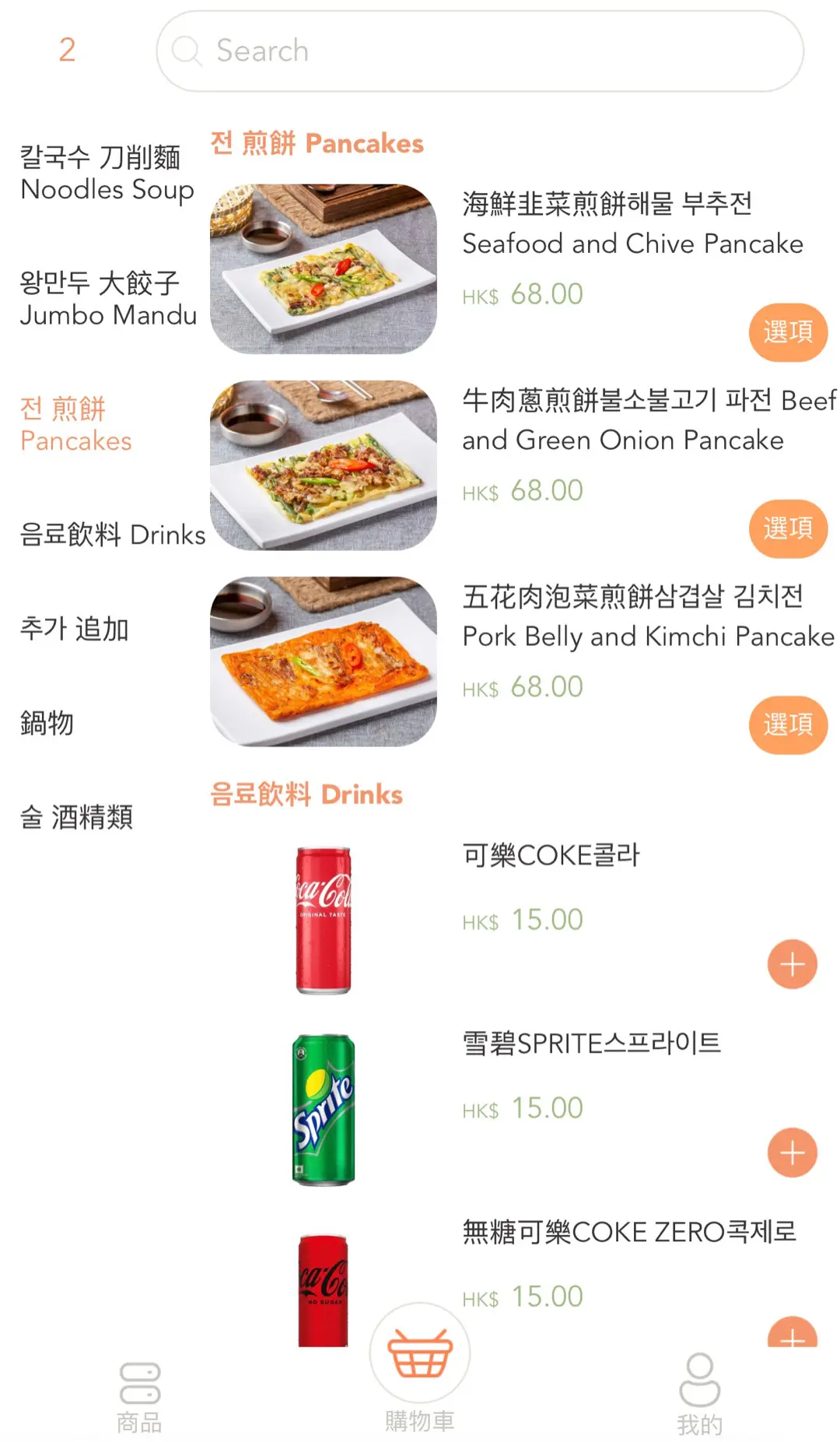The height and width of the screenshot is (1442, 840).
Task: Add SPRITE to the cart
Action: point(792,1153)
